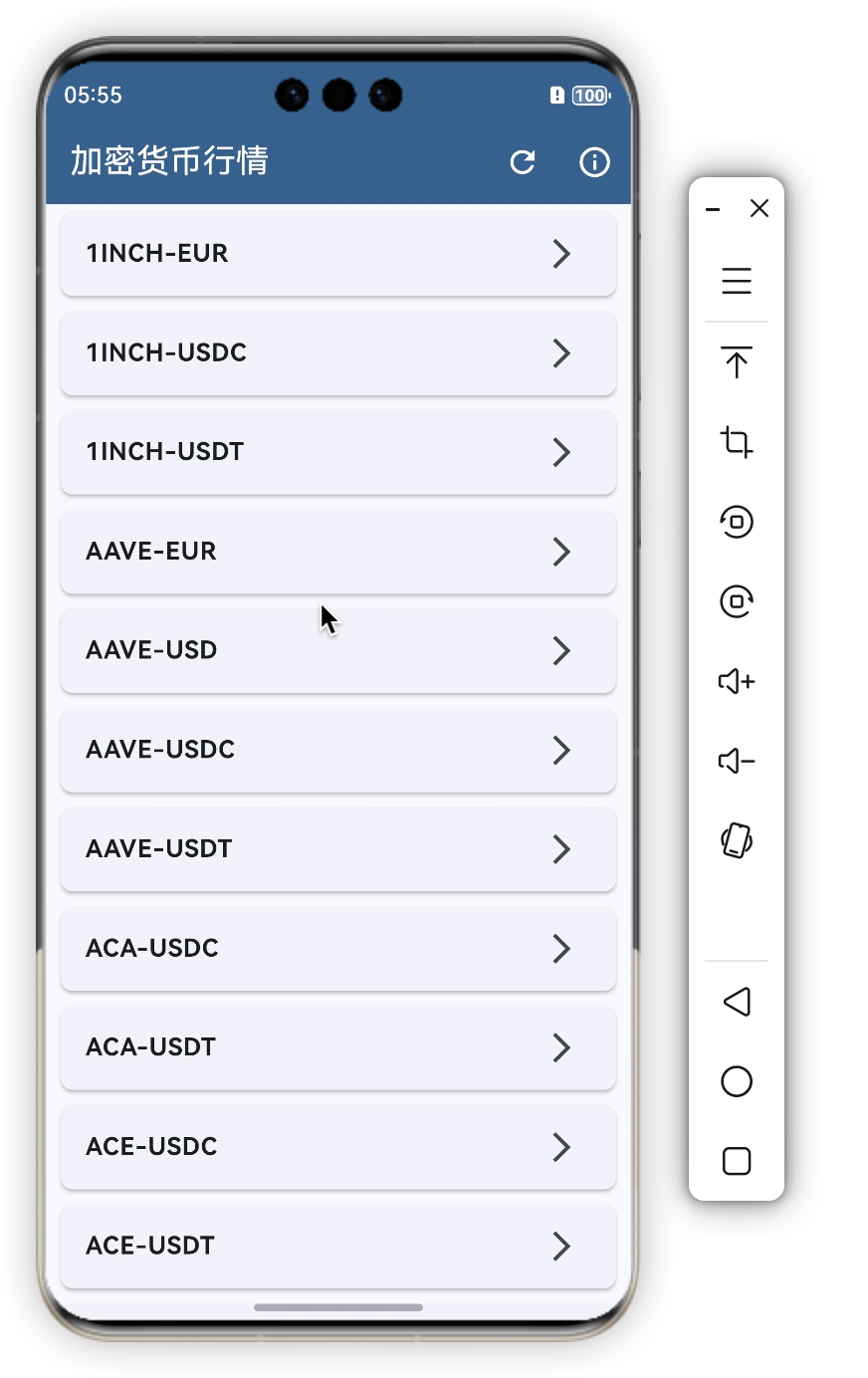Tap the emulator back triangle button
Image resolution: width=868 pixels, height=1378 pixels.
(x=736, y=1002)
